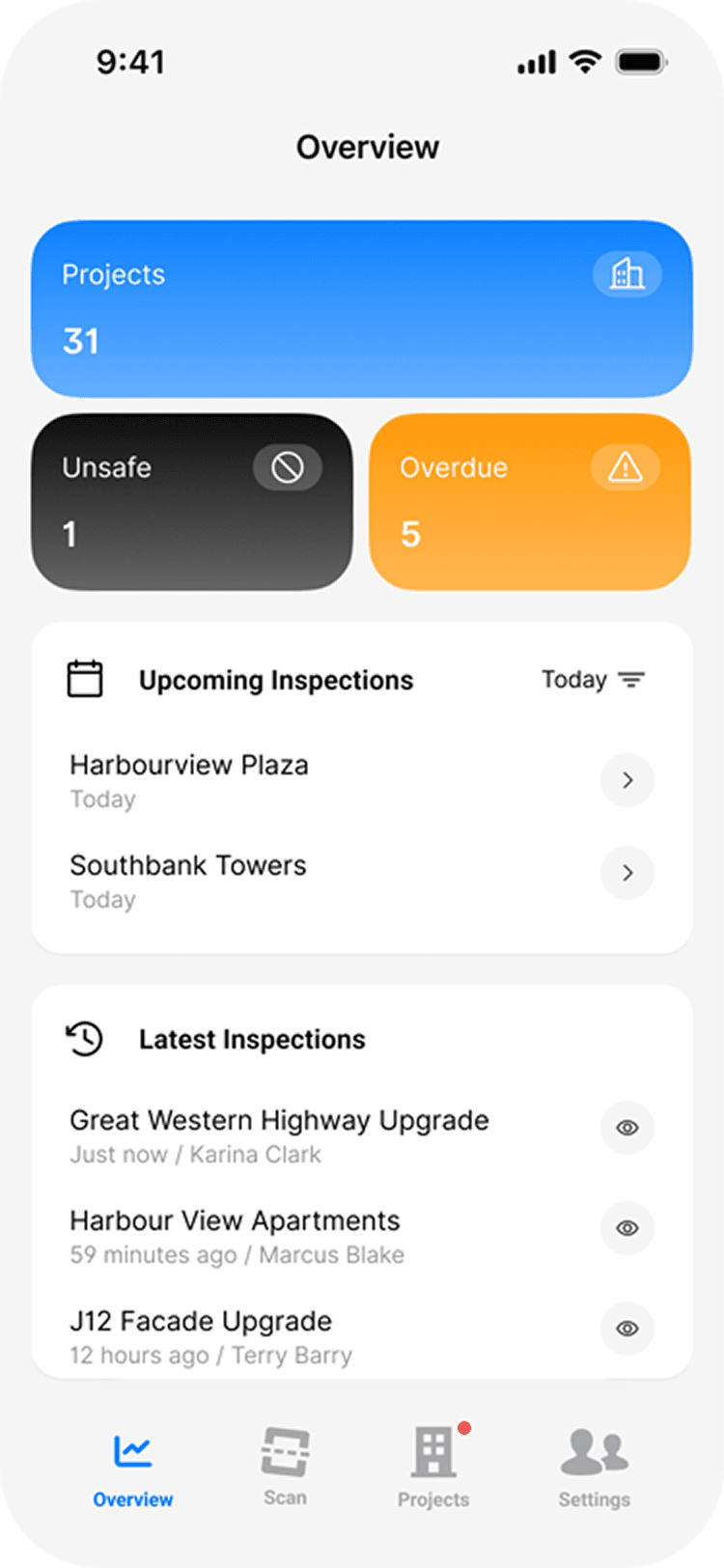Image resolution: width=724 pixels, height=1568 pixels.
Task: Show the Great Western Highway Upgrade inspection
Action: [627, 1128]
